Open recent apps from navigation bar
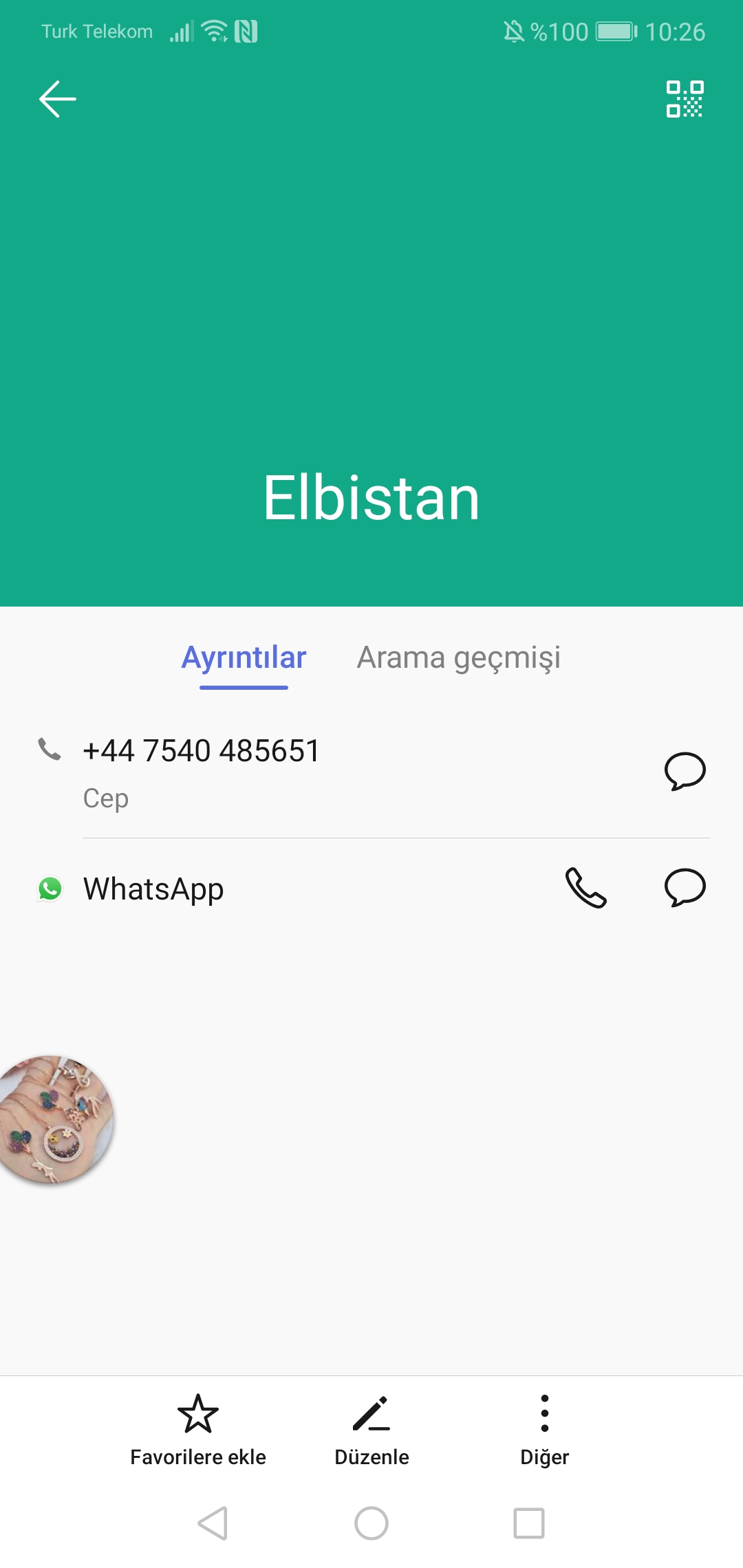 coord(529,1523)
